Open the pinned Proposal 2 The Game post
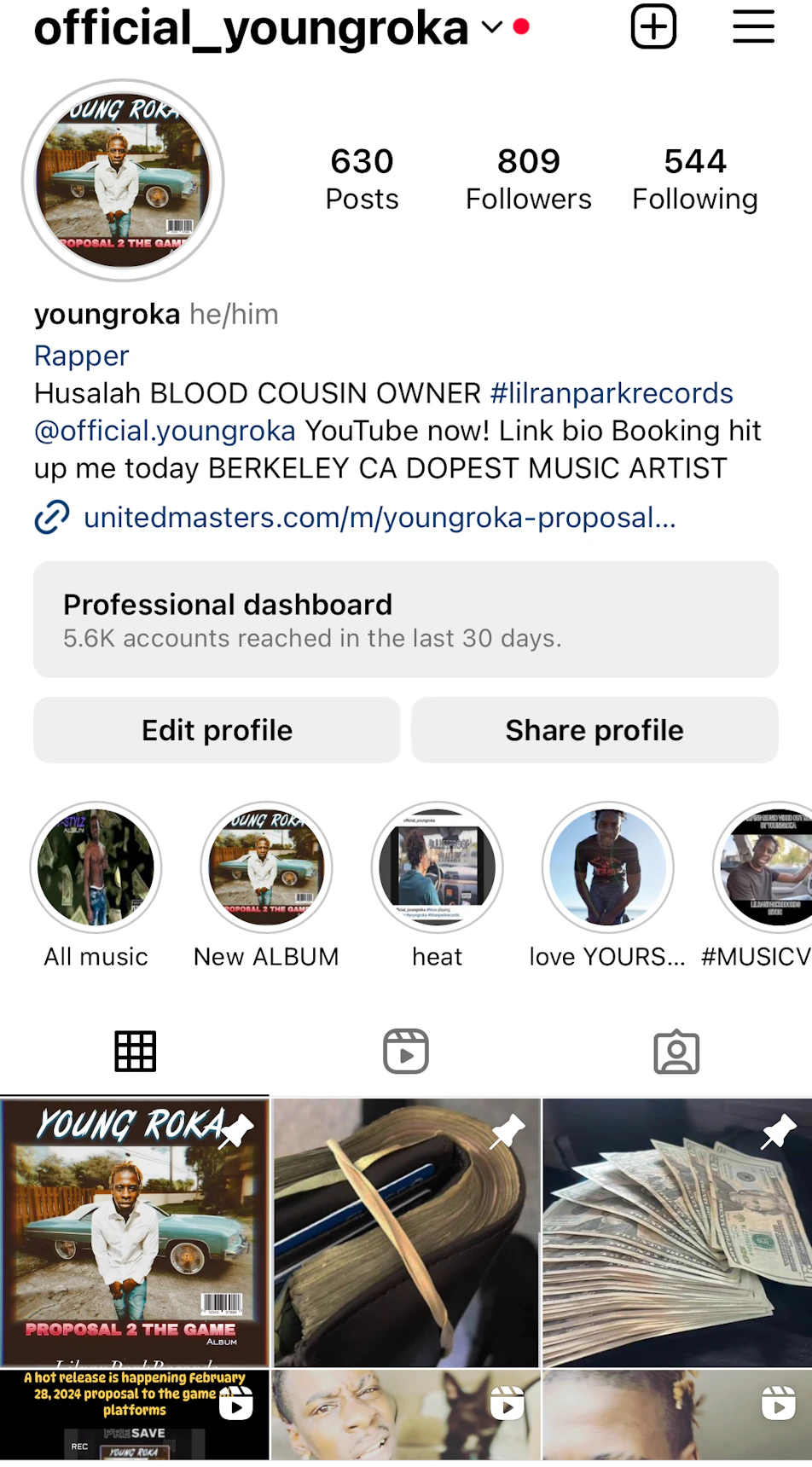812x1467 pixels. pos(134,1232)
